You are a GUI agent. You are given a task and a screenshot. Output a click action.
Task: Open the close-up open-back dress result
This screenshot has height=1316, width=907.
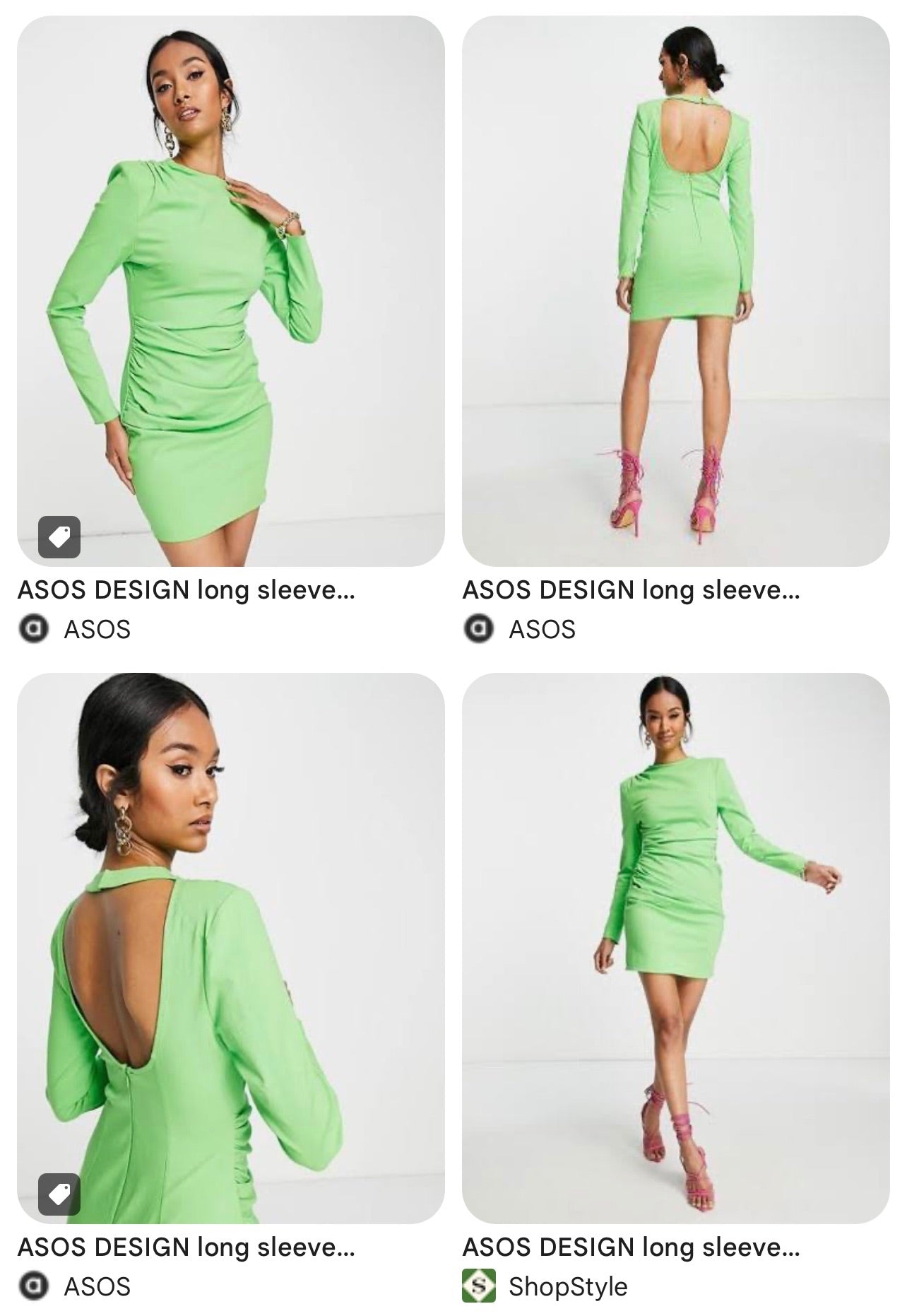pos(230,947)
